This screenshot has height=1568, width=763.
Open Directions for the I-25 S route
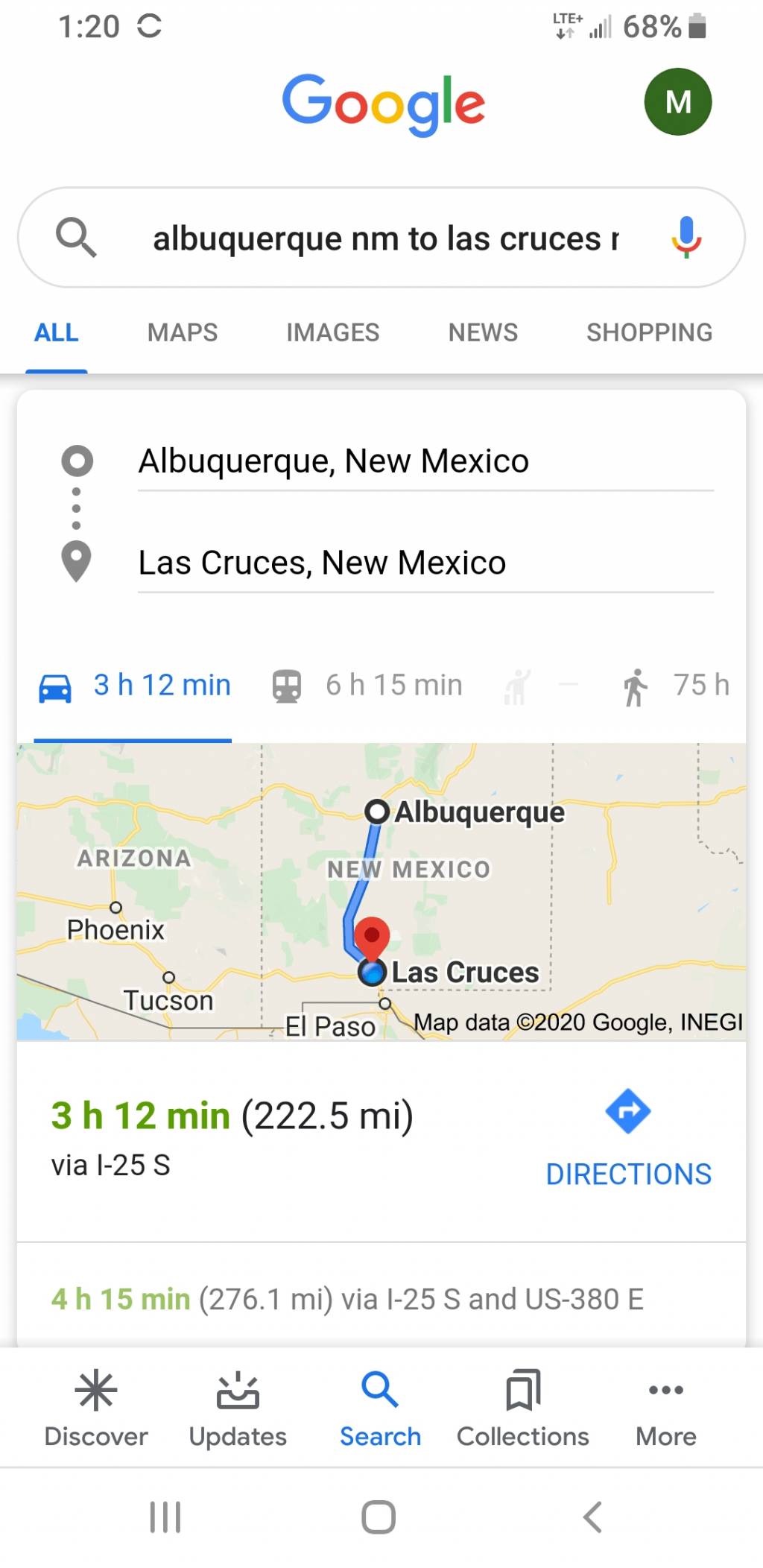[627, 1139]
